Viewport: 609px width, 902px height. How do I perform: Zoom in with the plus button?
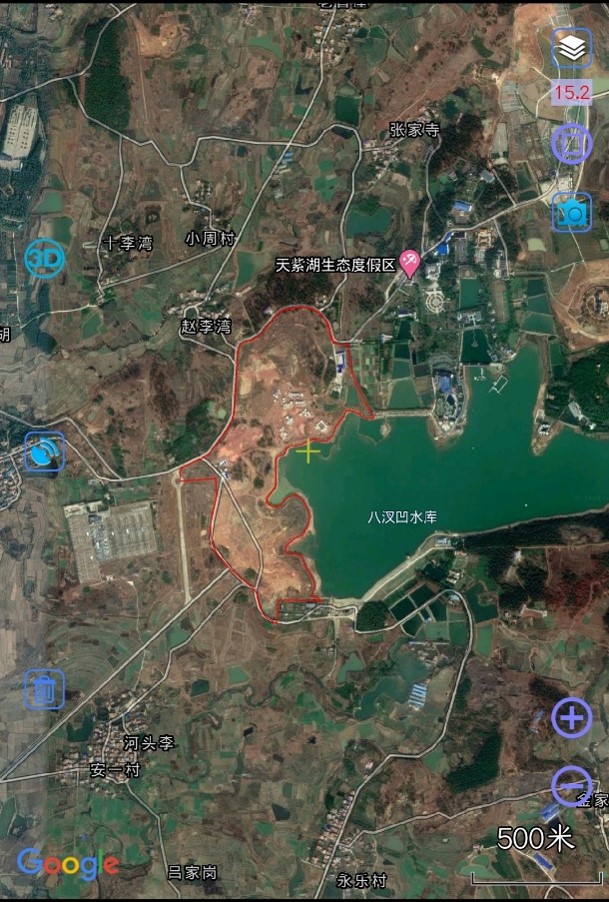(x=572, y=717)
